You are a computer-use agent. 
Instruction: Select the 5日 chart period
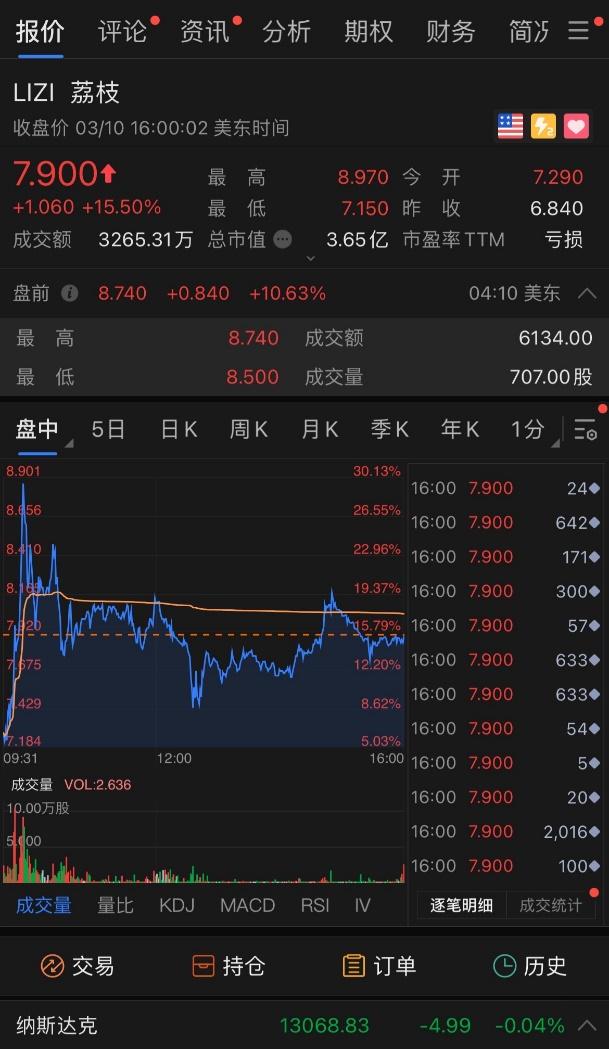(x=108, y=429)
